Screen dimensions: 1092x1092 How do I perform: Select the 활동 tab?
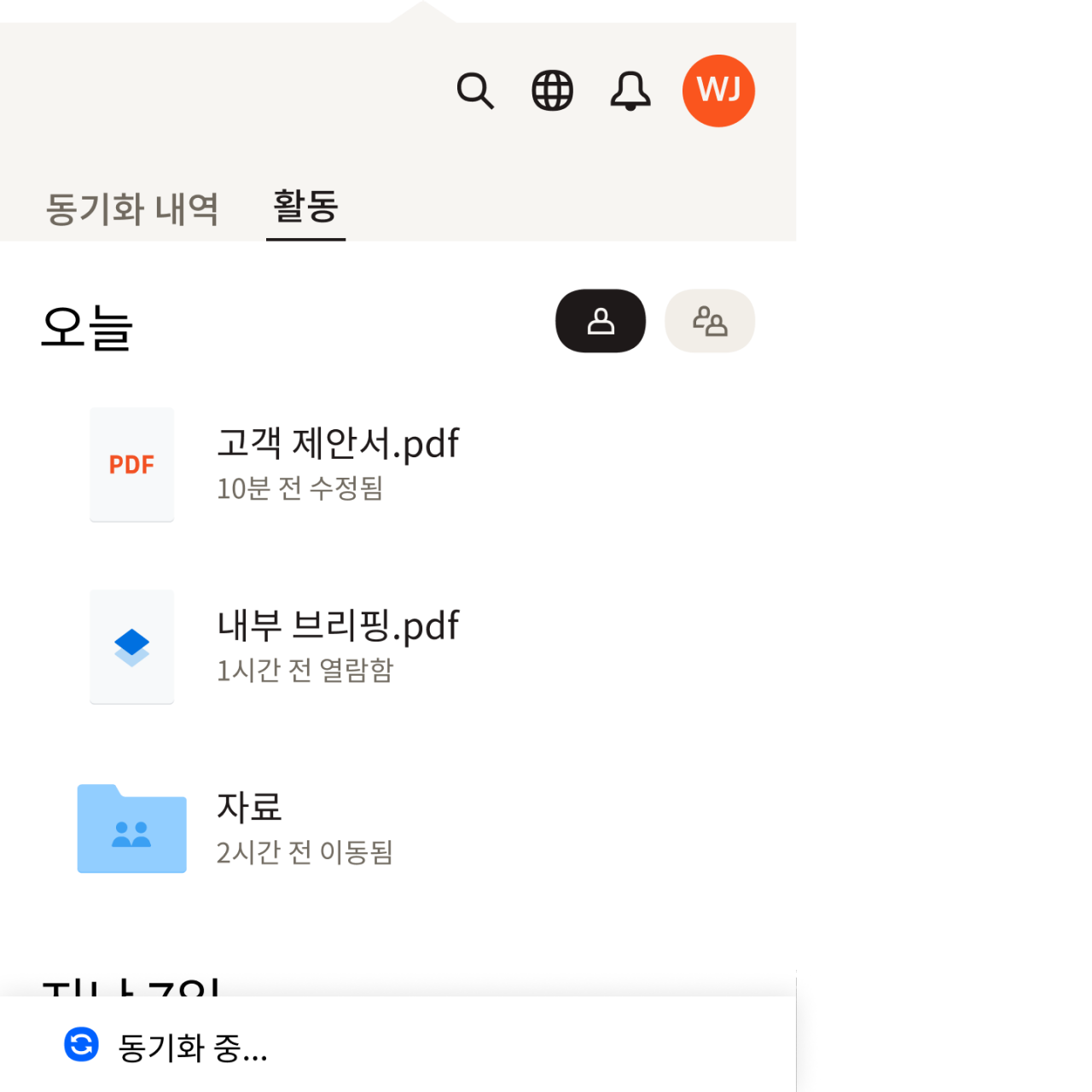[305, 207]
